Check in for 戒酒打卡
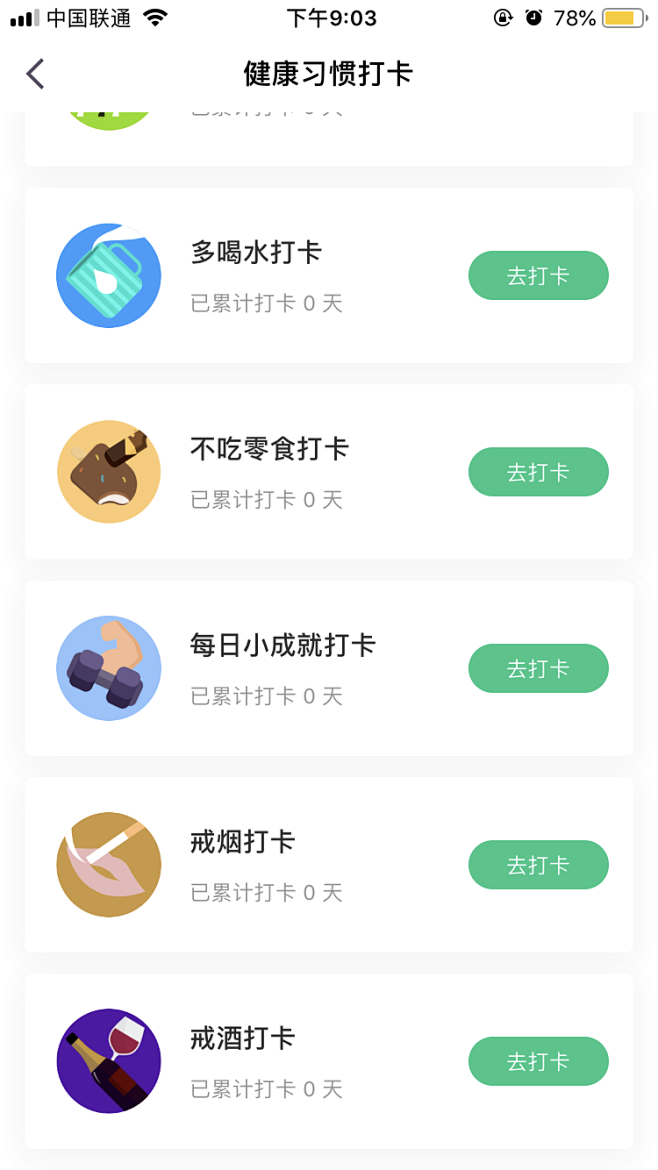 (539, 1061)
